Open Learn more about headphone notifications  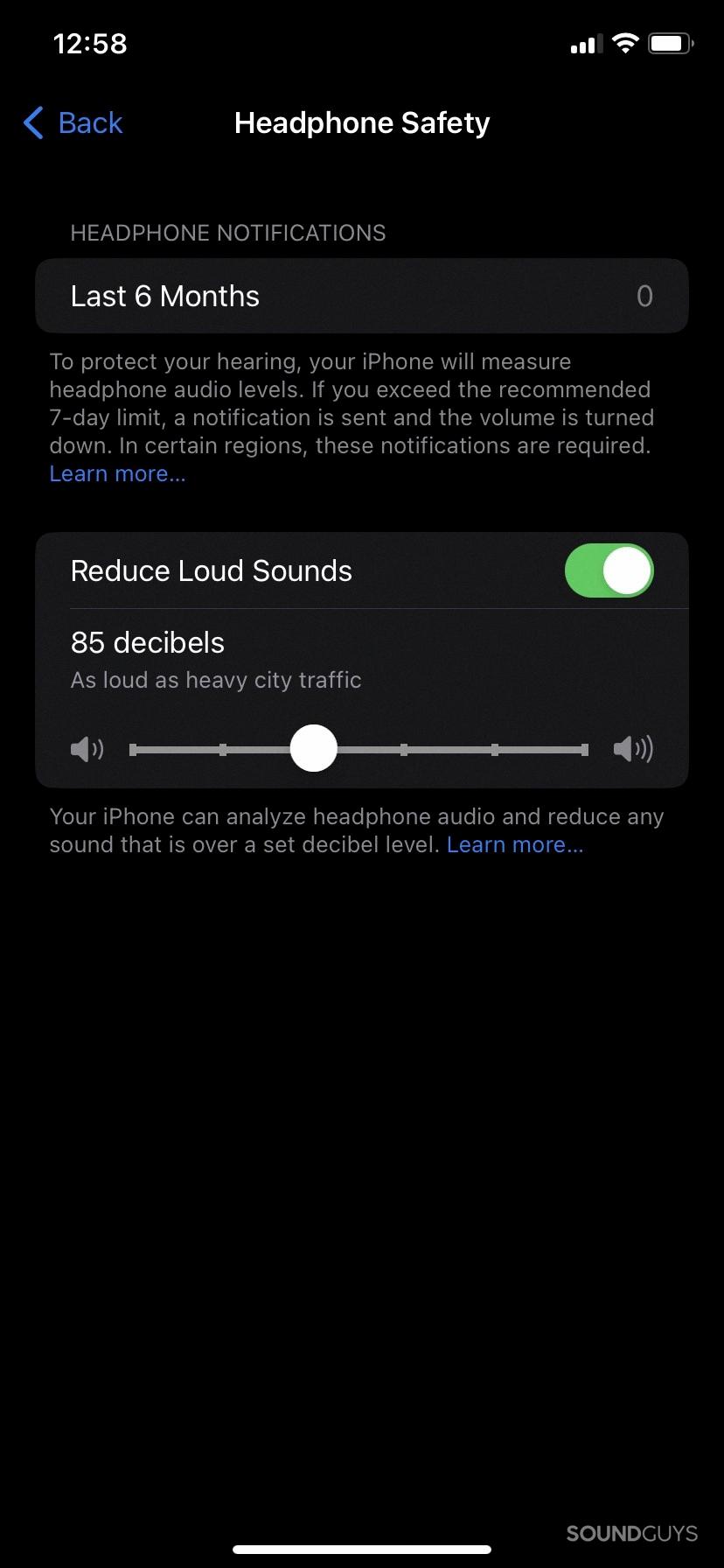click(x=117, y=474)
